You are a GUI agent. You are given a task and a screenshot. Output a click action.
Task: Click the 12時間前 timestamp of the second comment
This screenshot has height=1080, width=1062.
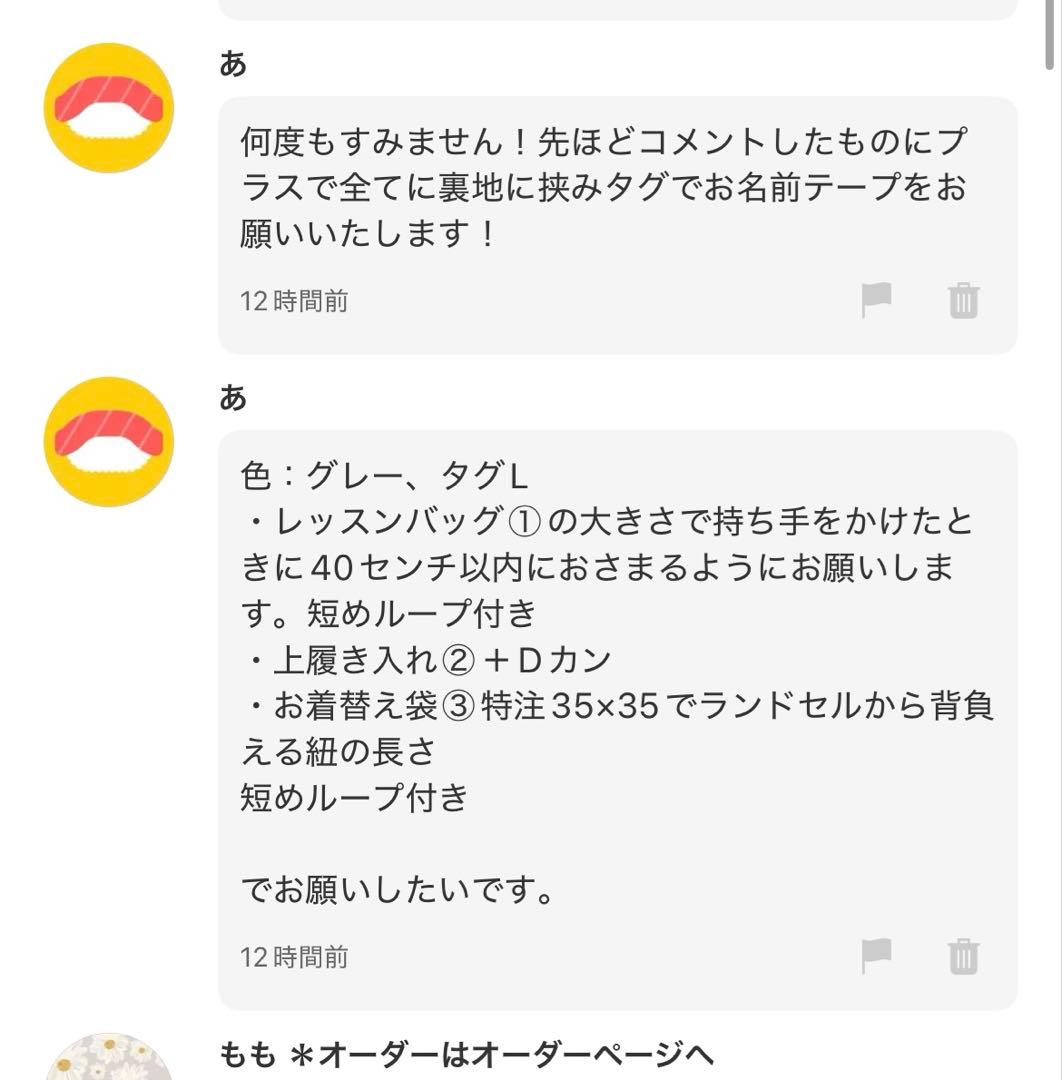[x=293, y=957]
